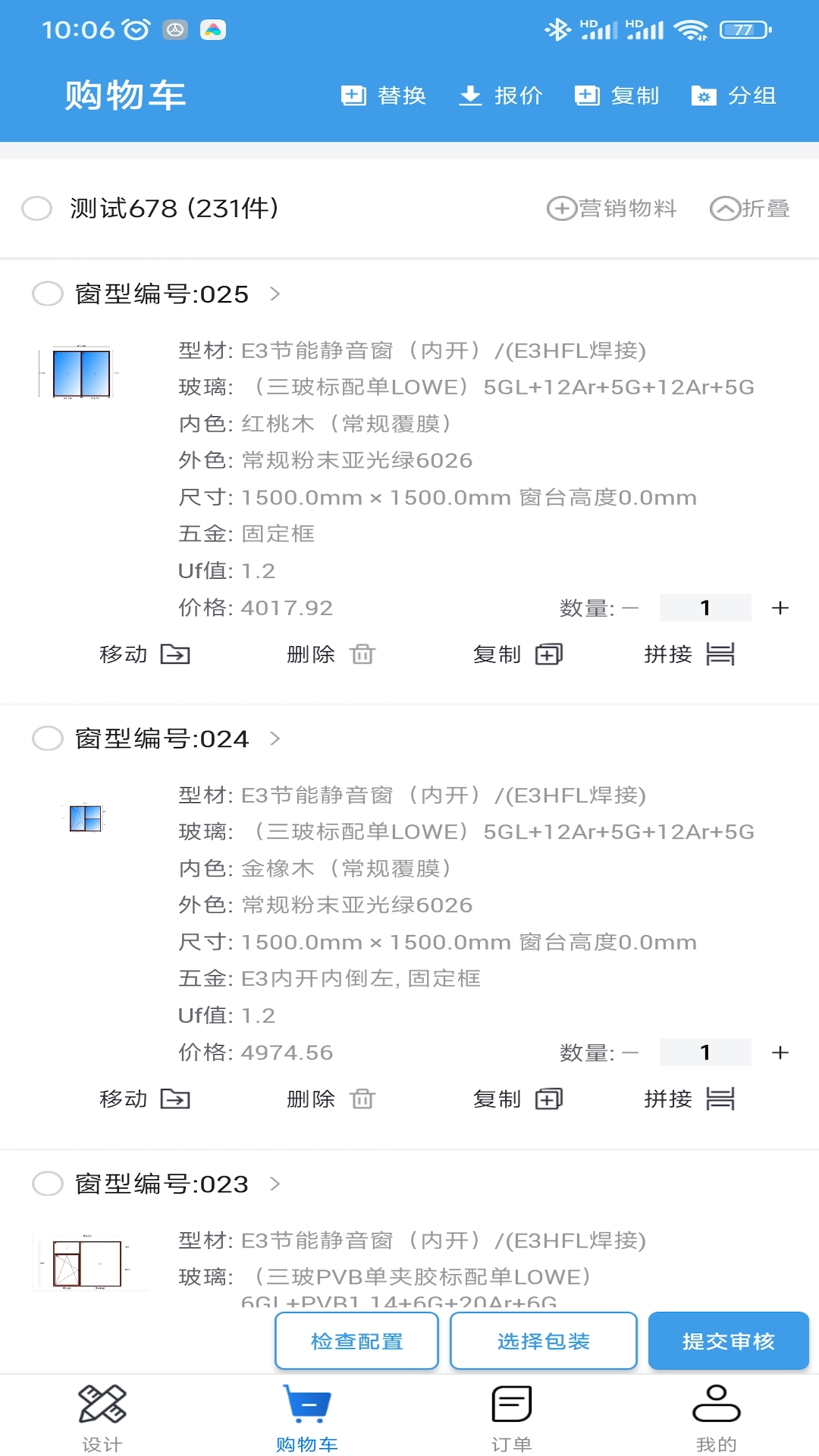
Task: Open the 分组 (grouping) icon
Action: (705, 96)
